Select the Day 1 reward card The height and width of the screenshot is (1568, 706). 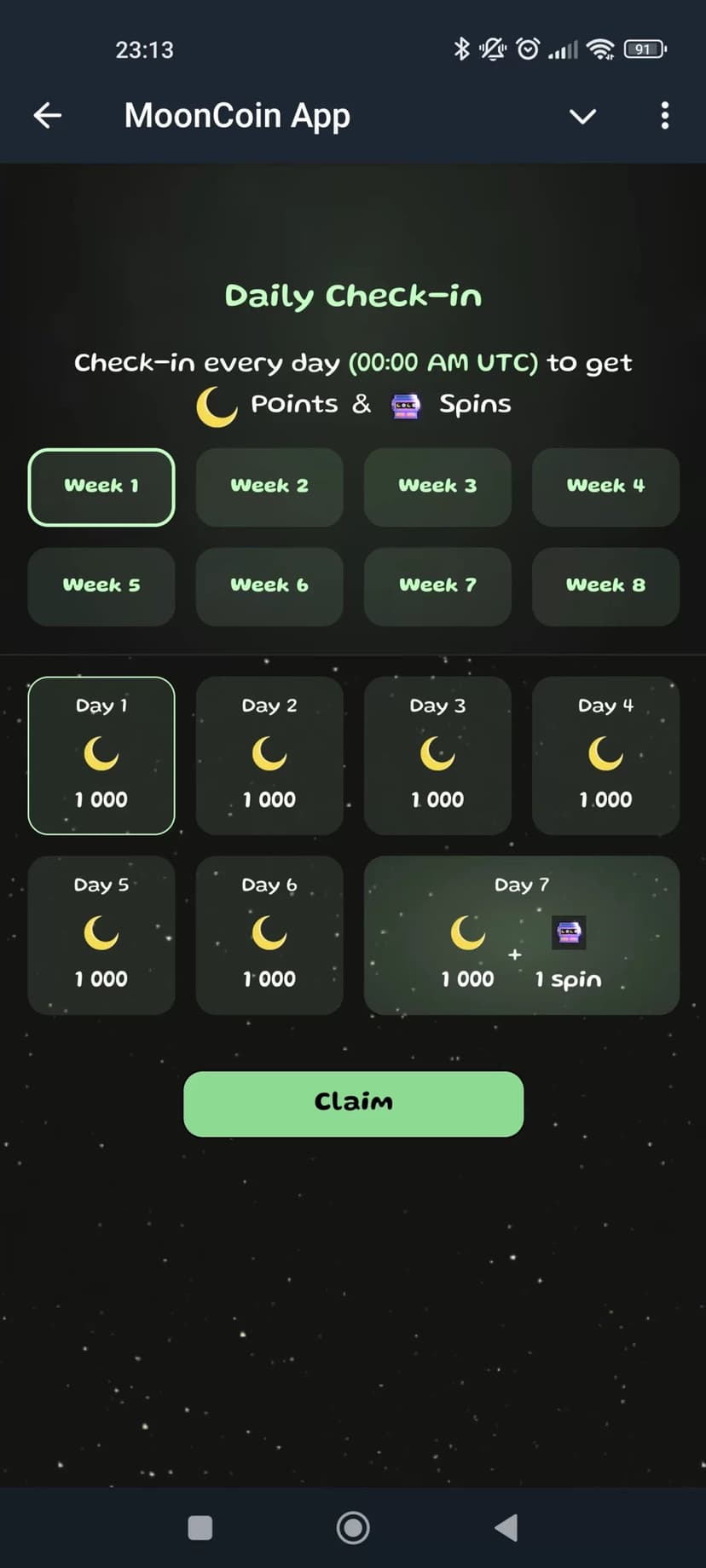click(x=101, y=755)
